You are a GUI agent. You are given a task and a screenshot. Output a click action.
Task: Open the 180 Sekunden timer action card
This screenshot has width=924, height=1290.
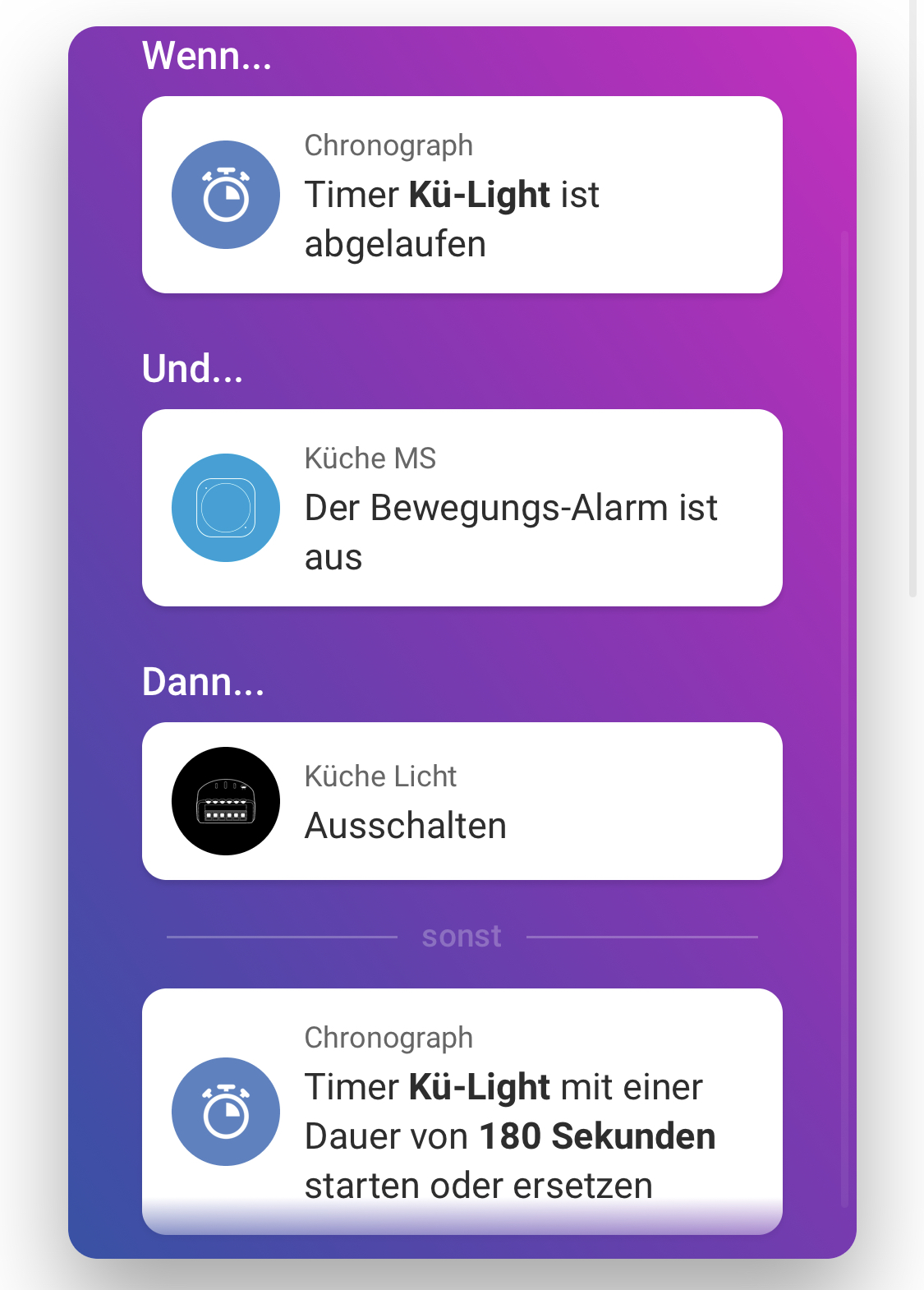(x=462, y=1111)
